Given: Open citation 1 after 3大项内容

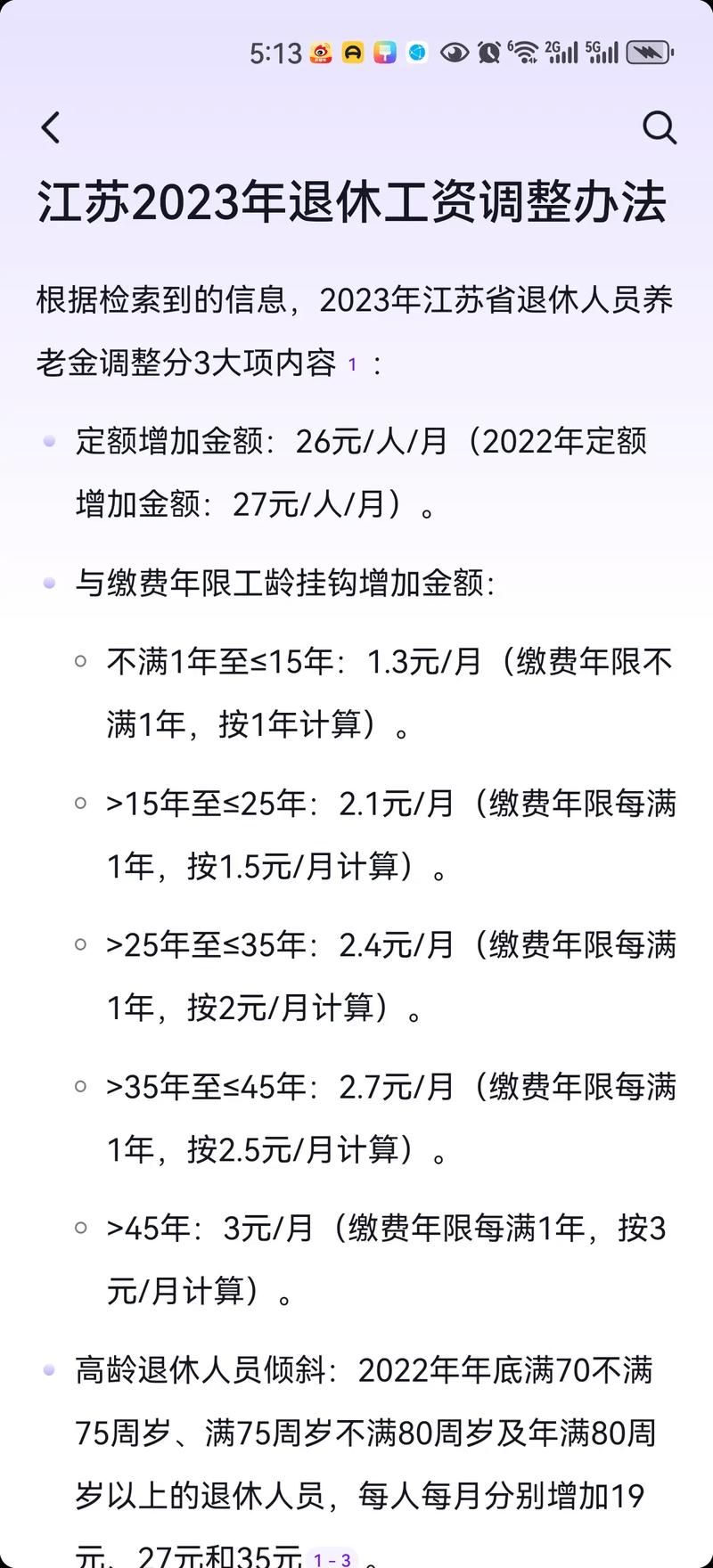Looking at the screenshot, I should point(352,364).
